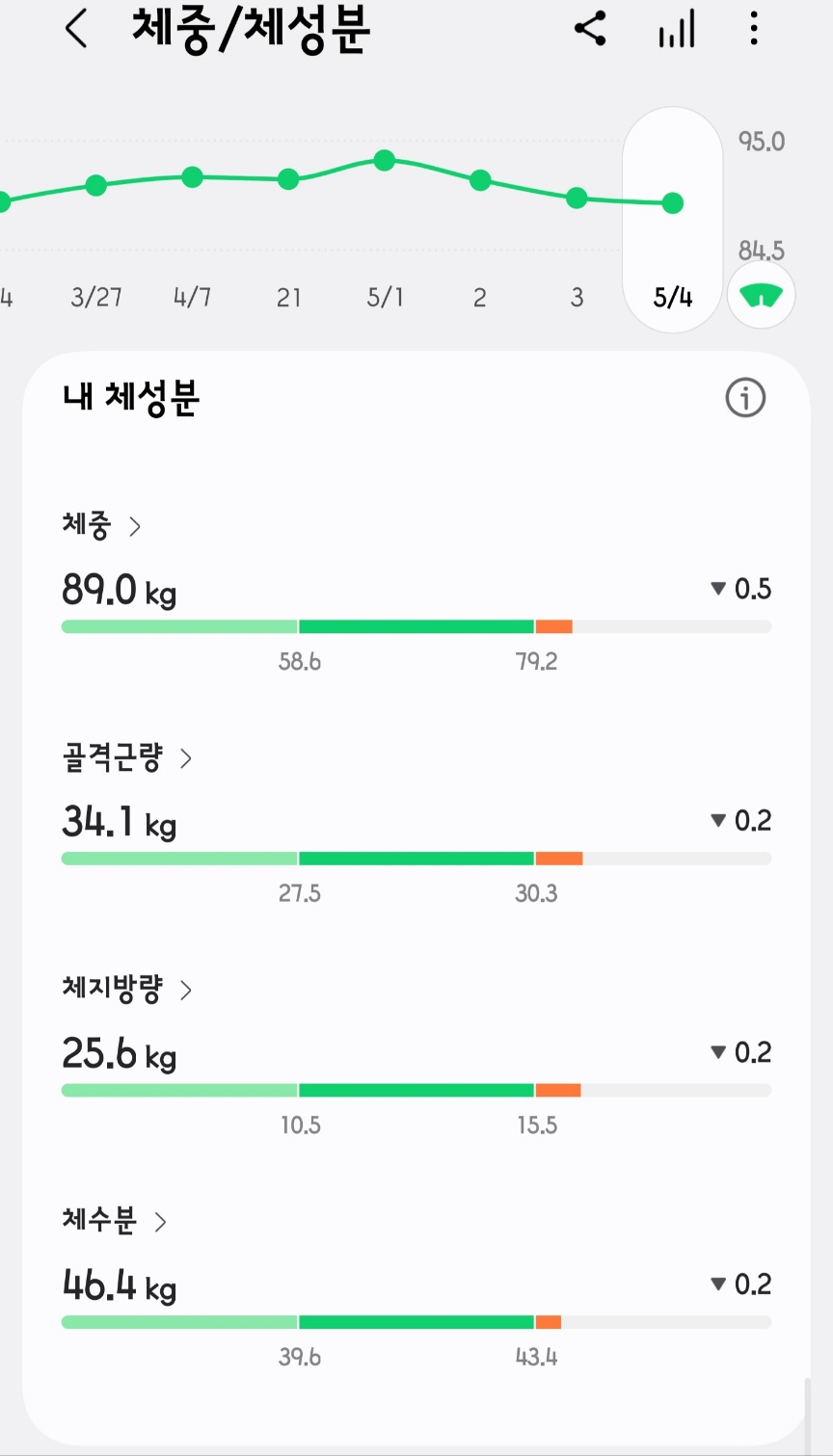This screenshot has width=833, height=1456.
Task: Select the 21 date point on graph
Action: point(288,179)
